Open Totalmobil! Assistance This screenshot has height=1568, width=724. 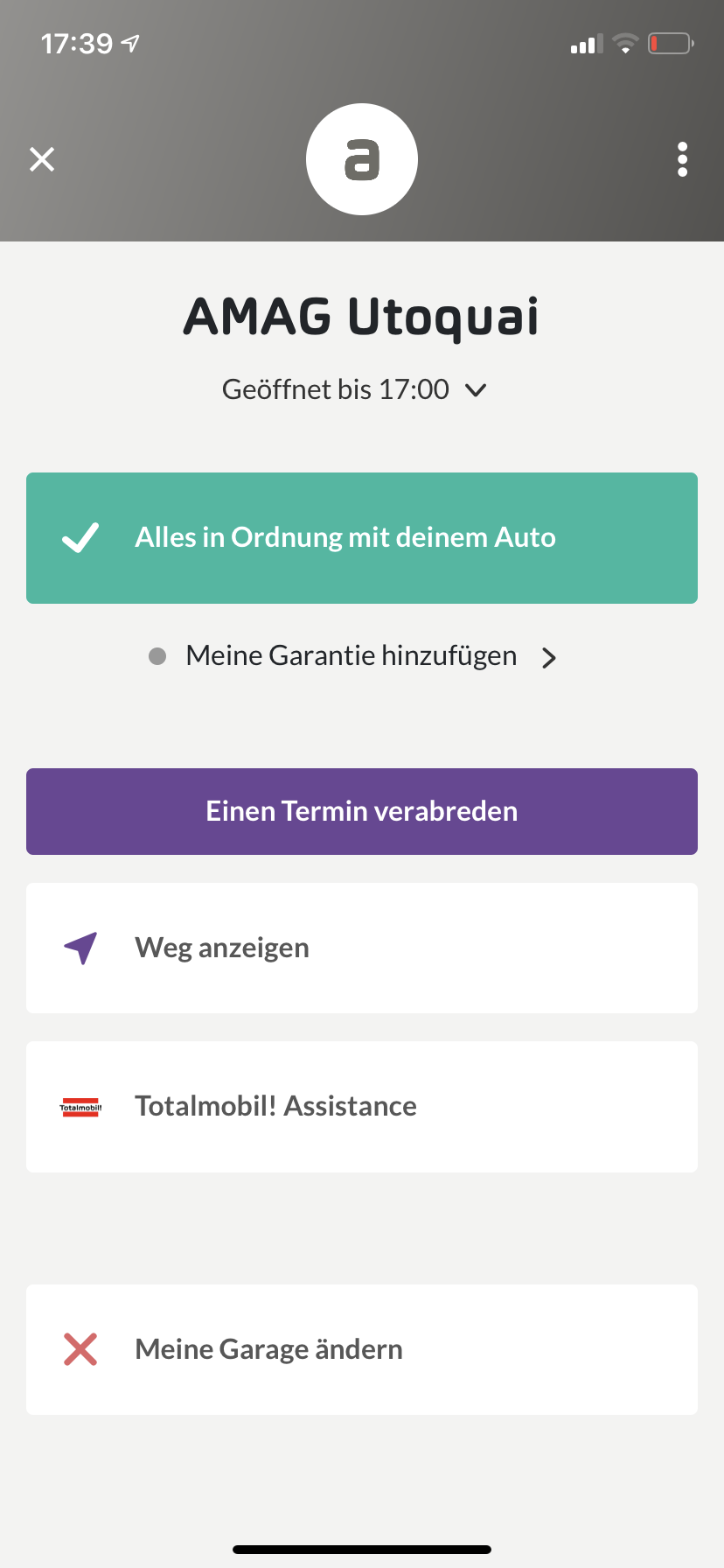tap(362, 1106)
